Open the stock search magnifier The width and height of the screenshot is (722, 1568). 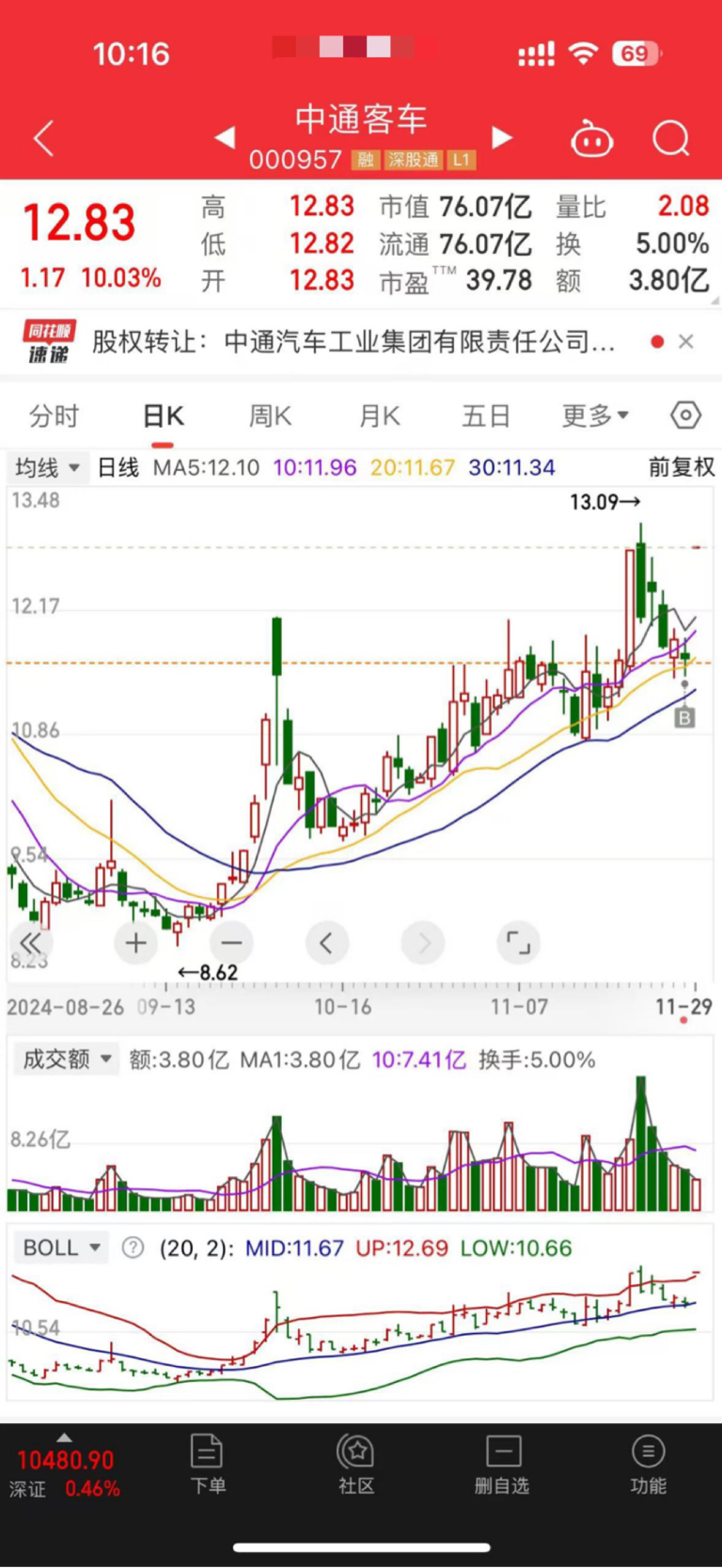[671, 139]
